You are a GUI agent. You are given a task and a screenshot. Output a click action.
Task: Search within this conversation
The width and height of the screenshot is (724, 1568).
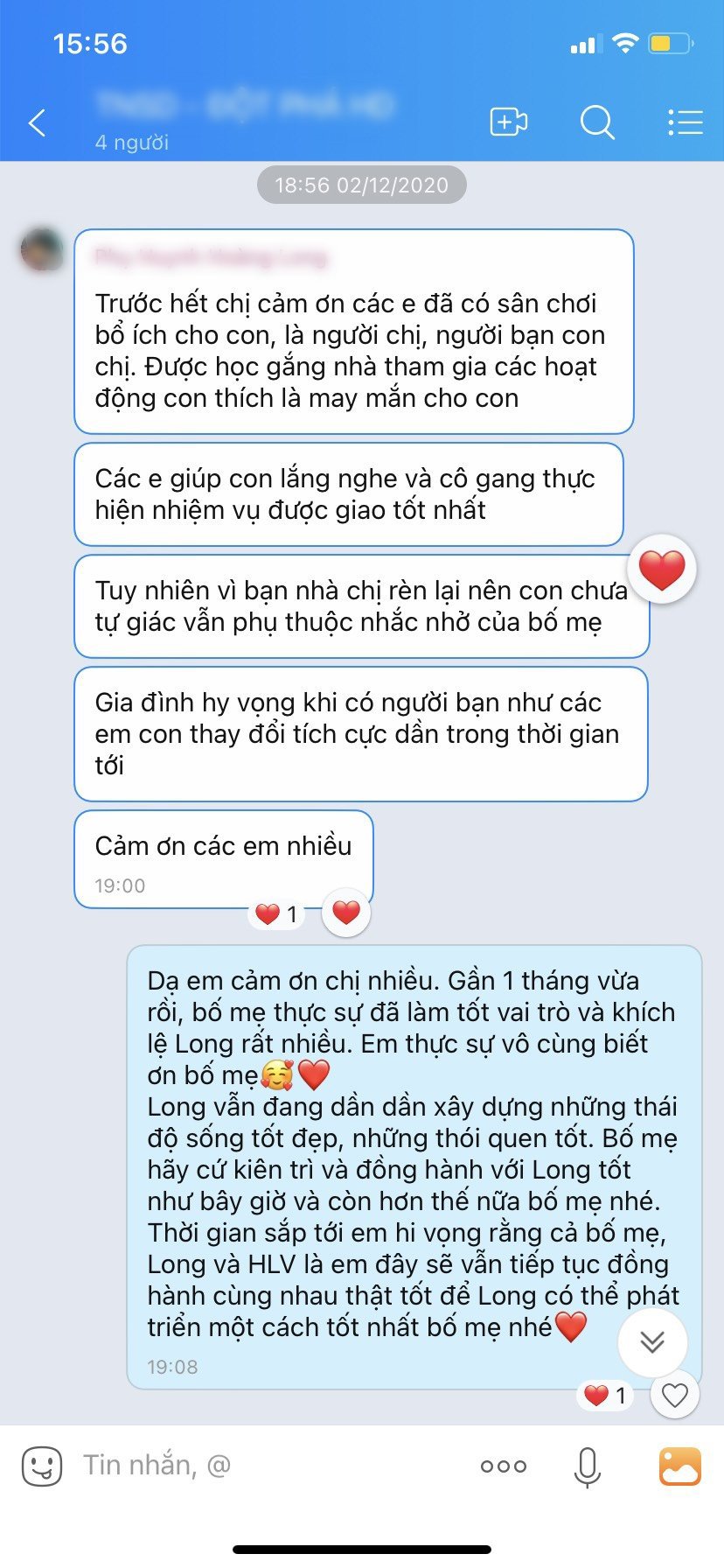(x=597, y=122)
